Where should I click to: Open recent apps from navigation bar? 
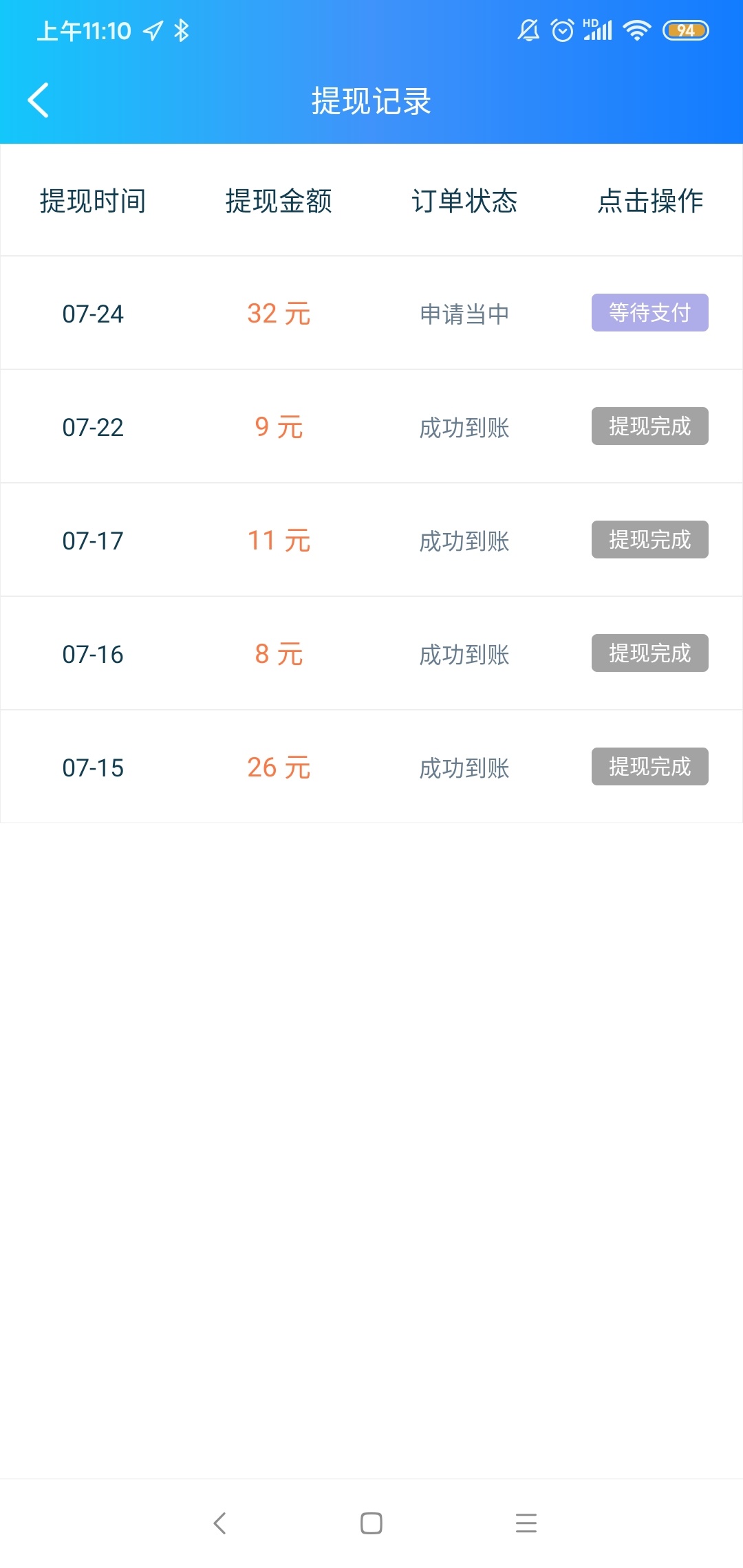pos(526,1523)
